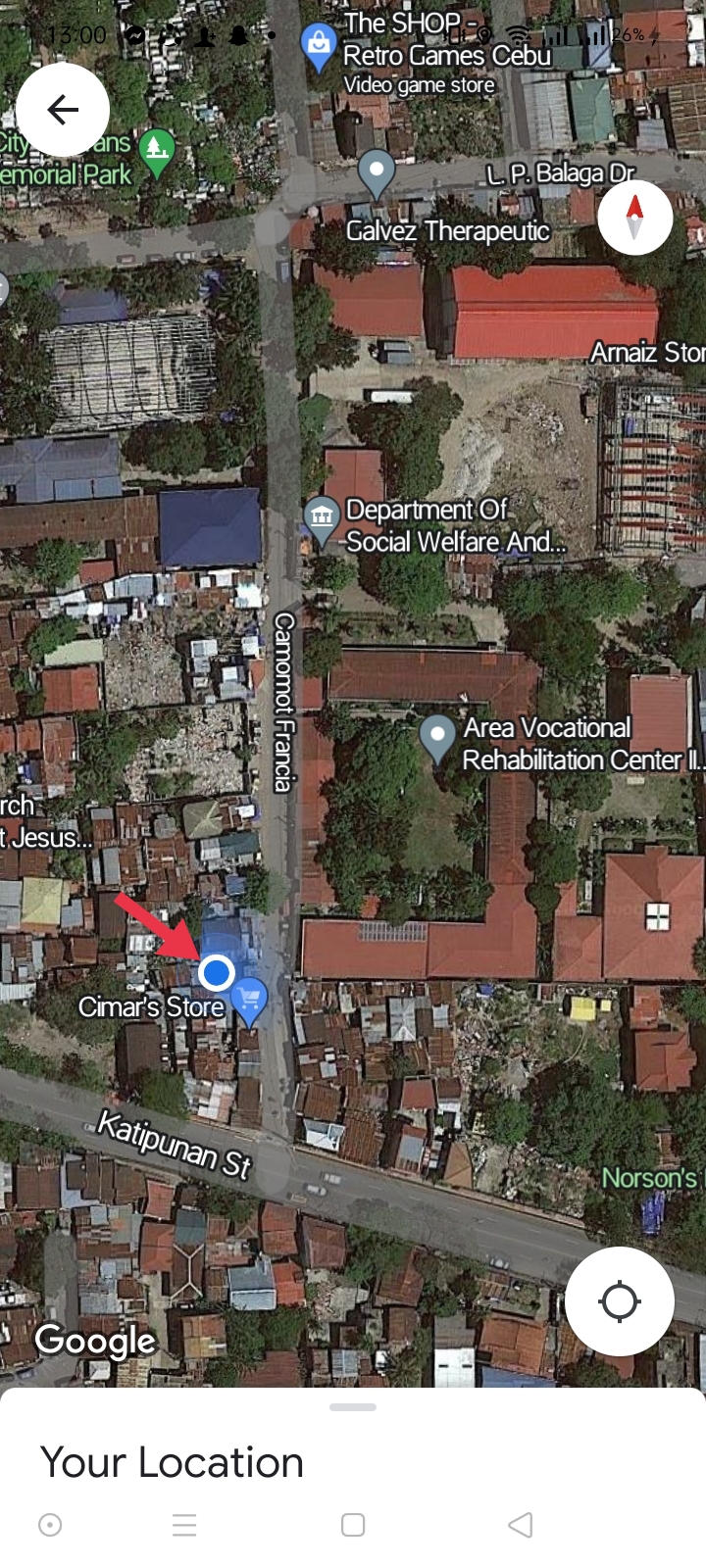Tap the Memorial Park green marker

pyautogui.click(x=156, y=151)
